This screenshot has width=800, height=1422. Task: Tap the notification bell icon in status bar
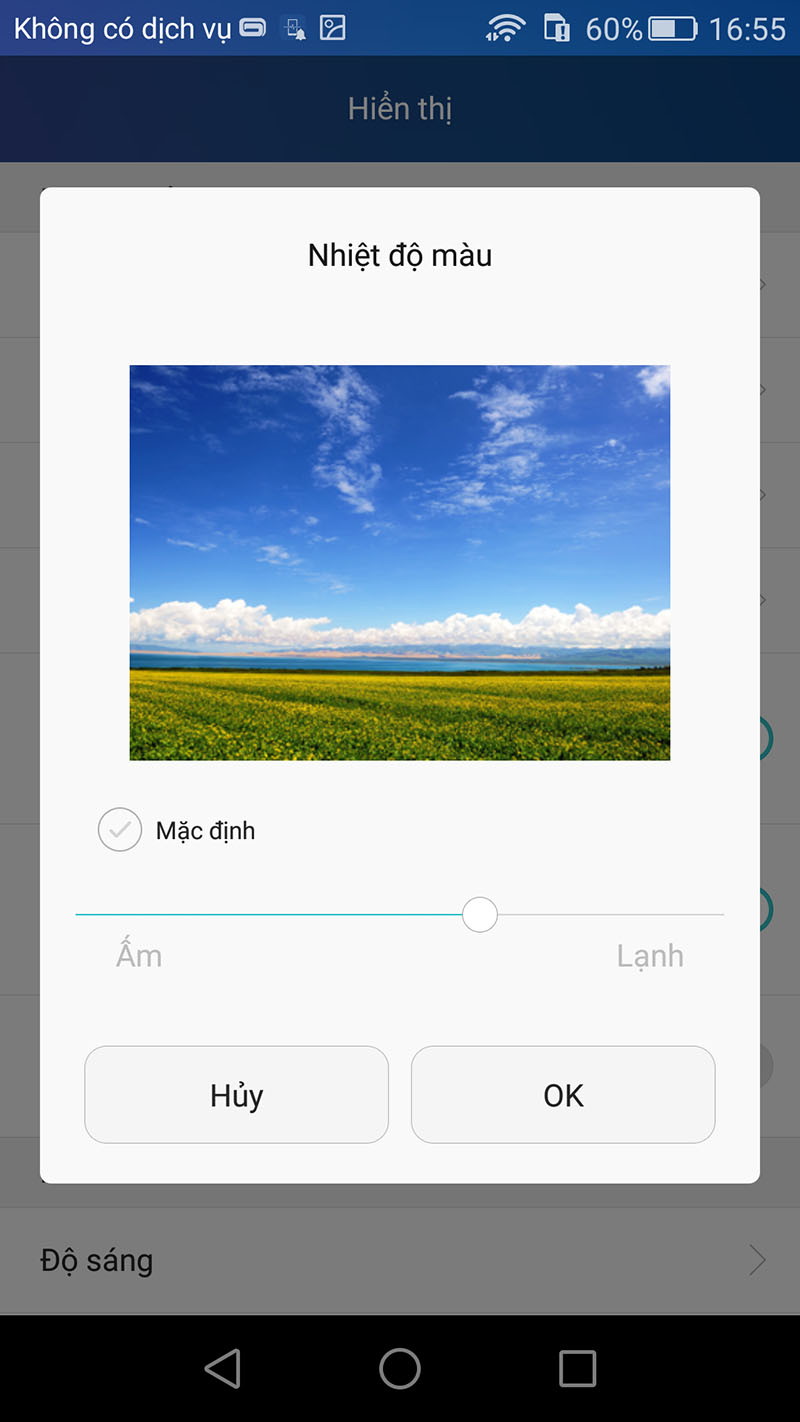coord(293,30)
